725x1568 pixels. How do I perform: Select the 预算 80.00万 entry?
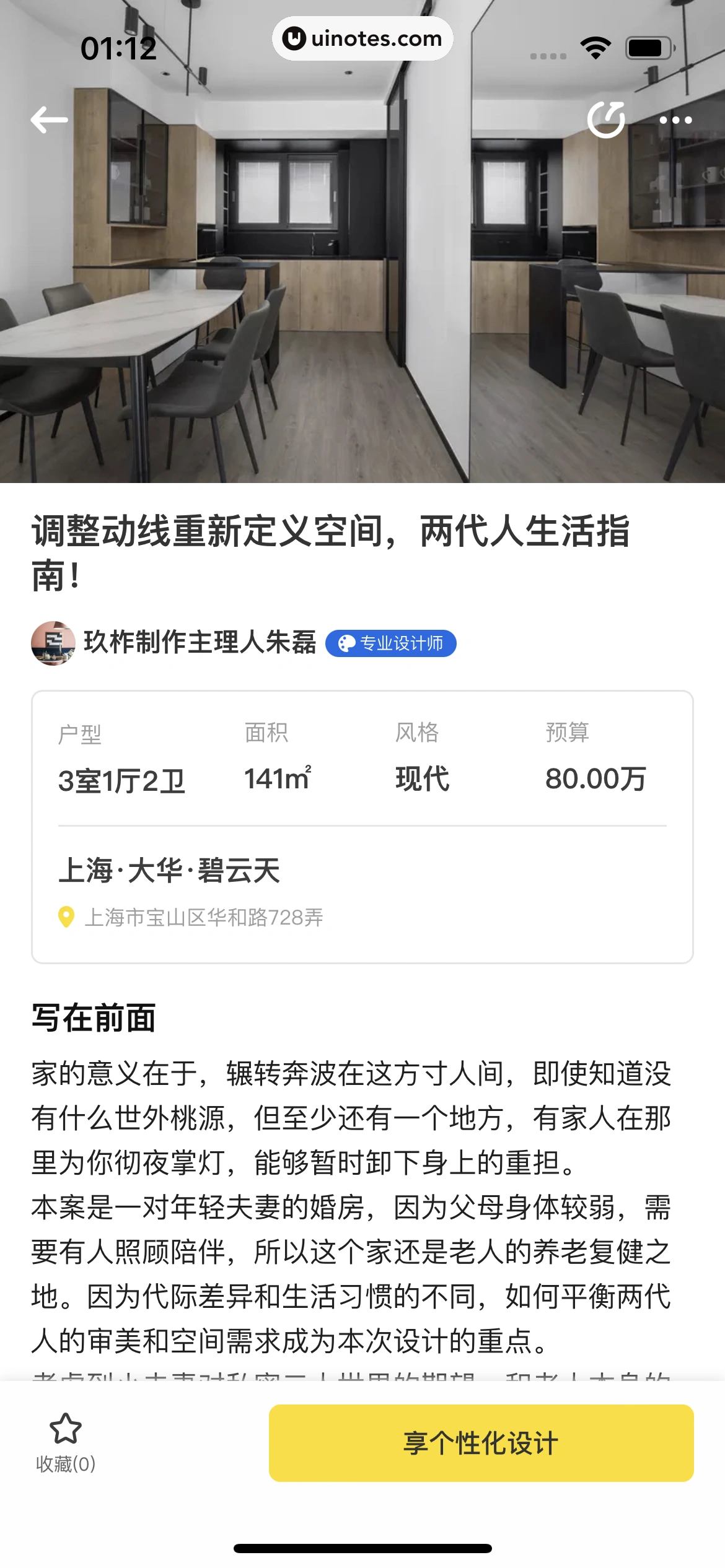click(596, 779)
